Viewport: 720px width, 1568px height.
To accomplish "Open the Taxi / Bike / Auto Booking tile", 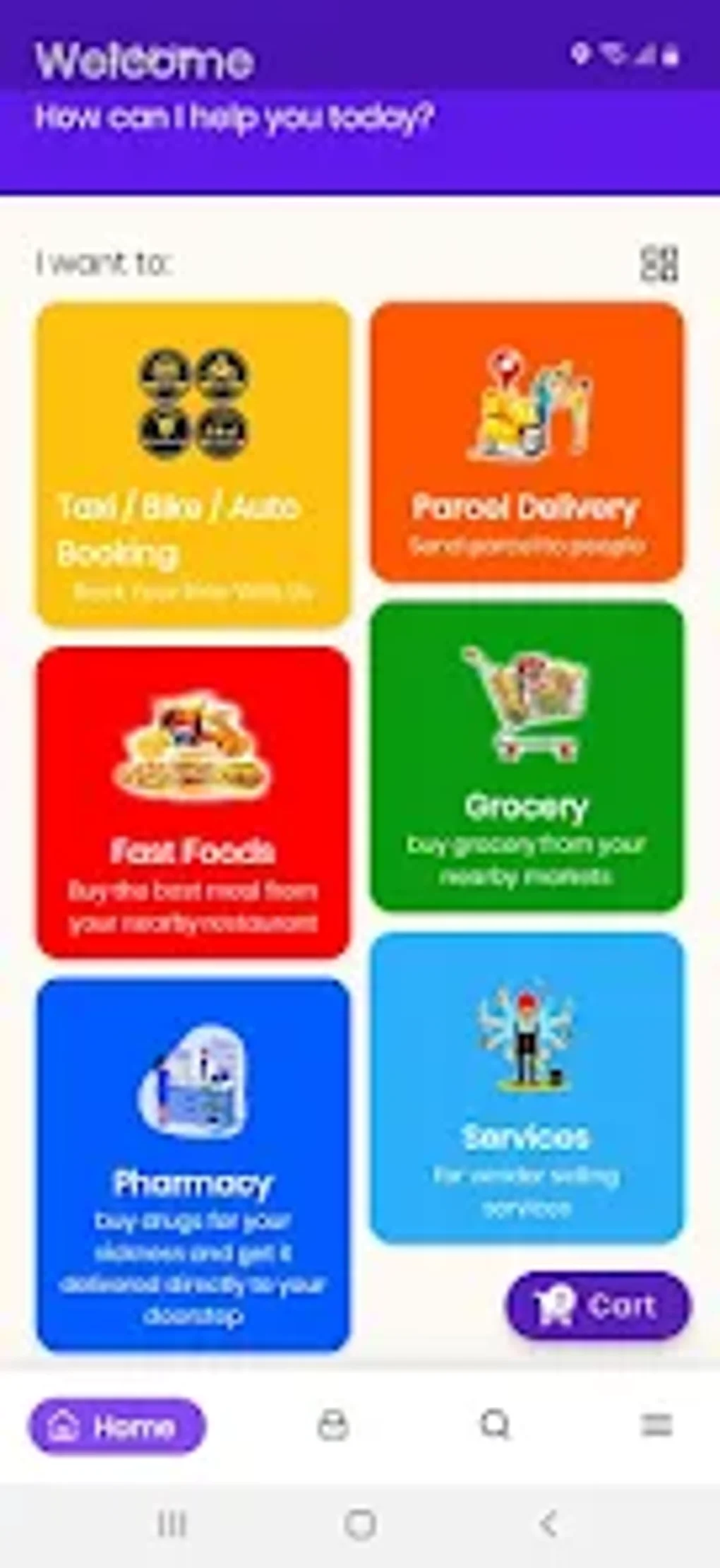I will click(x=192, y=463).
